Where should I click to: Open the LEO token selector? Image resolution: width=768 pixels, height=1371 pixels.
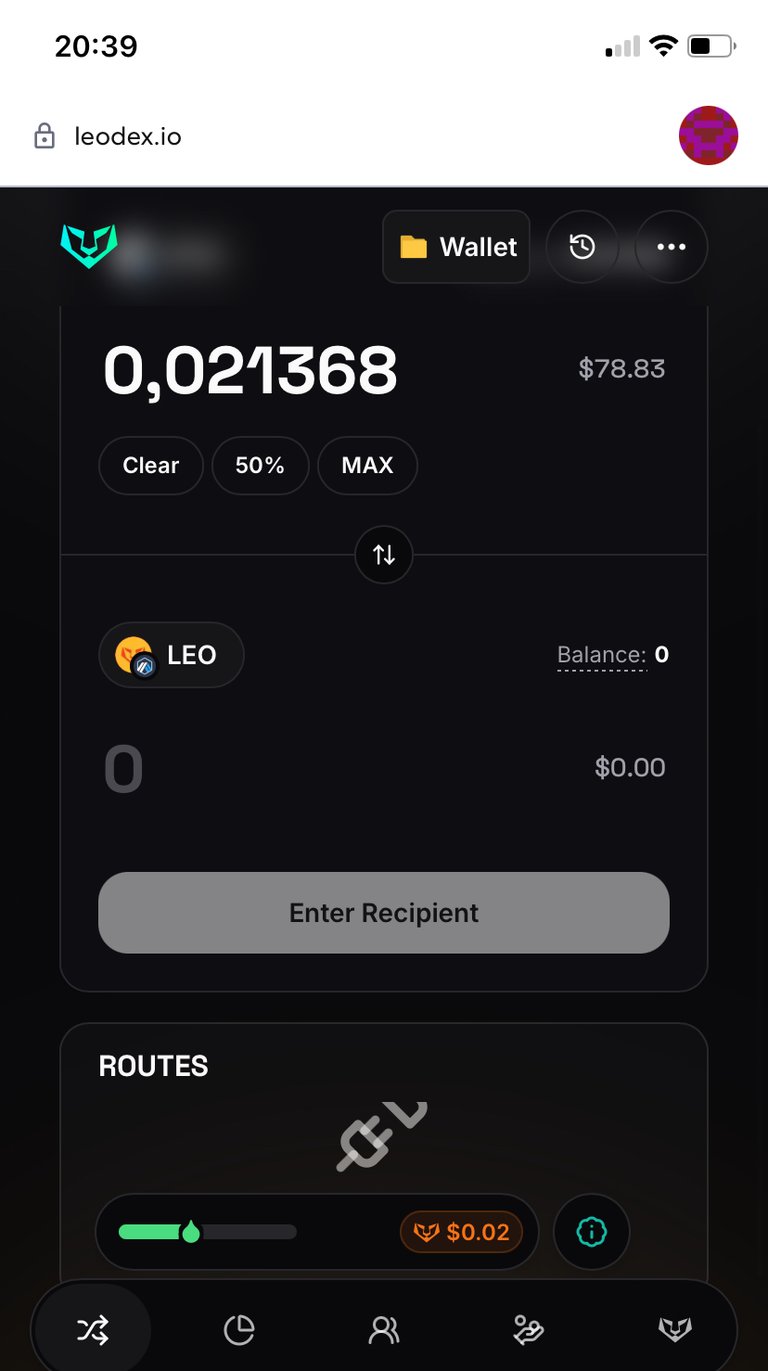[x=171, y=655]
